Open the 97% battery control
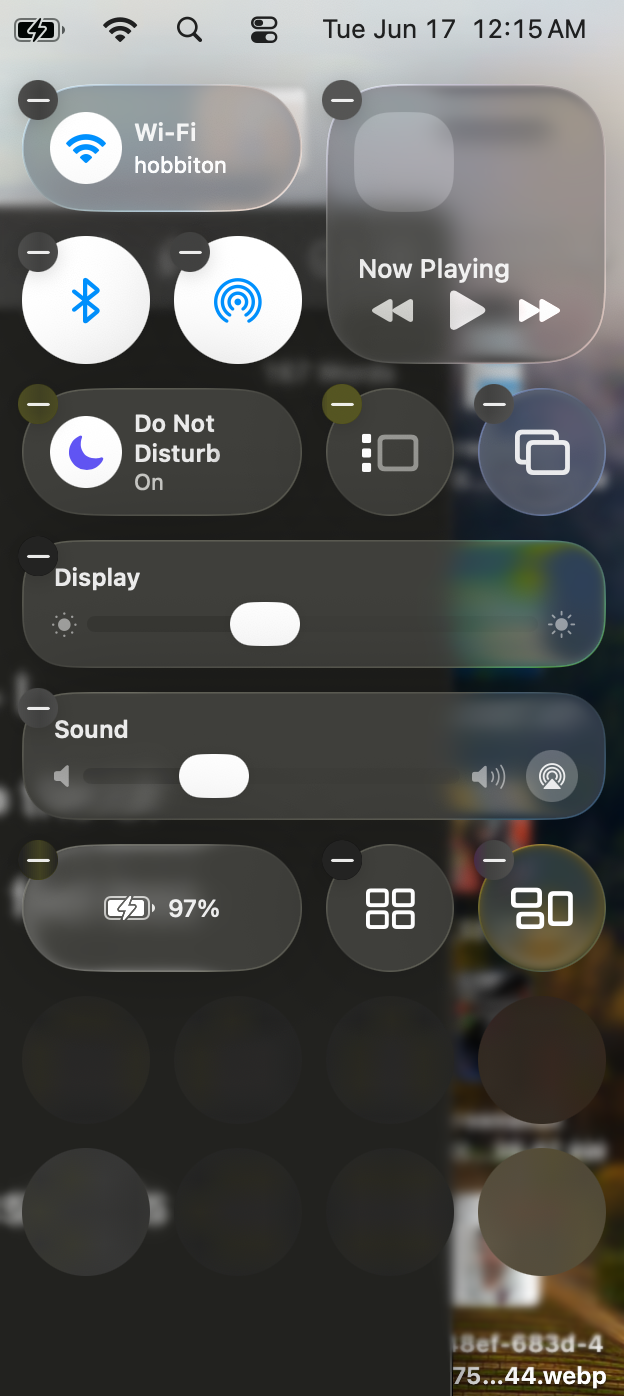This screenshot has width=624, height=1396. click(x=162, y=908)
